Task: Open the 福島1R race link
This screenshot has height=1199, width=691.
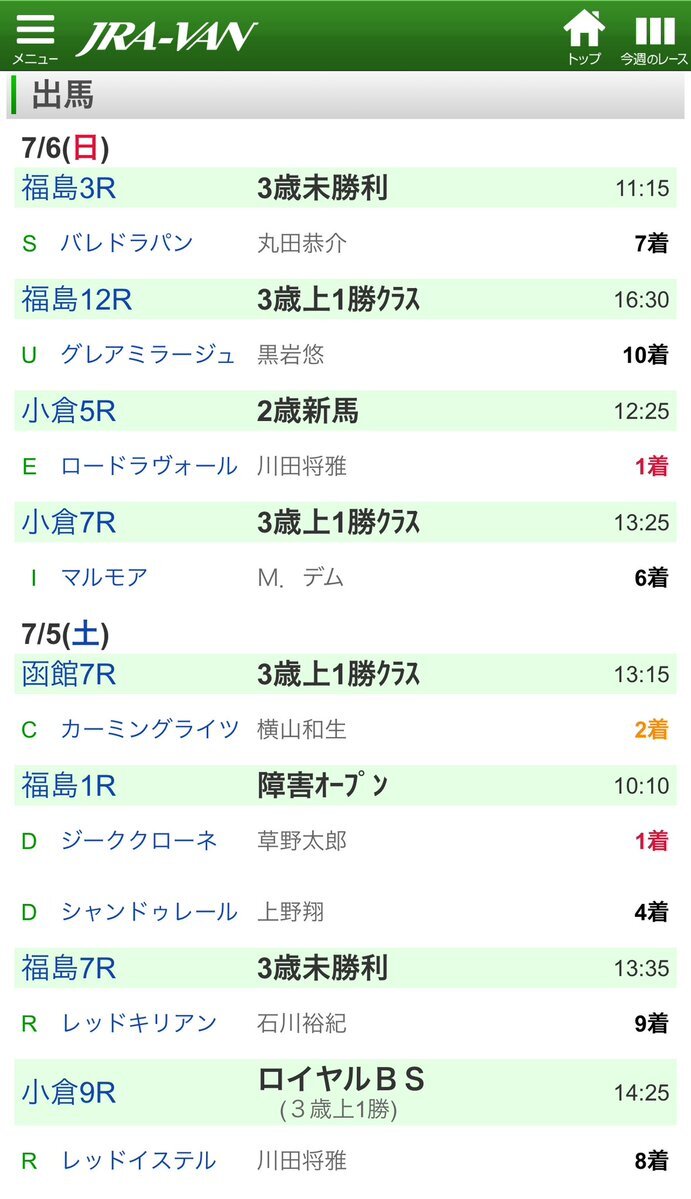Action: pos(69,786)
